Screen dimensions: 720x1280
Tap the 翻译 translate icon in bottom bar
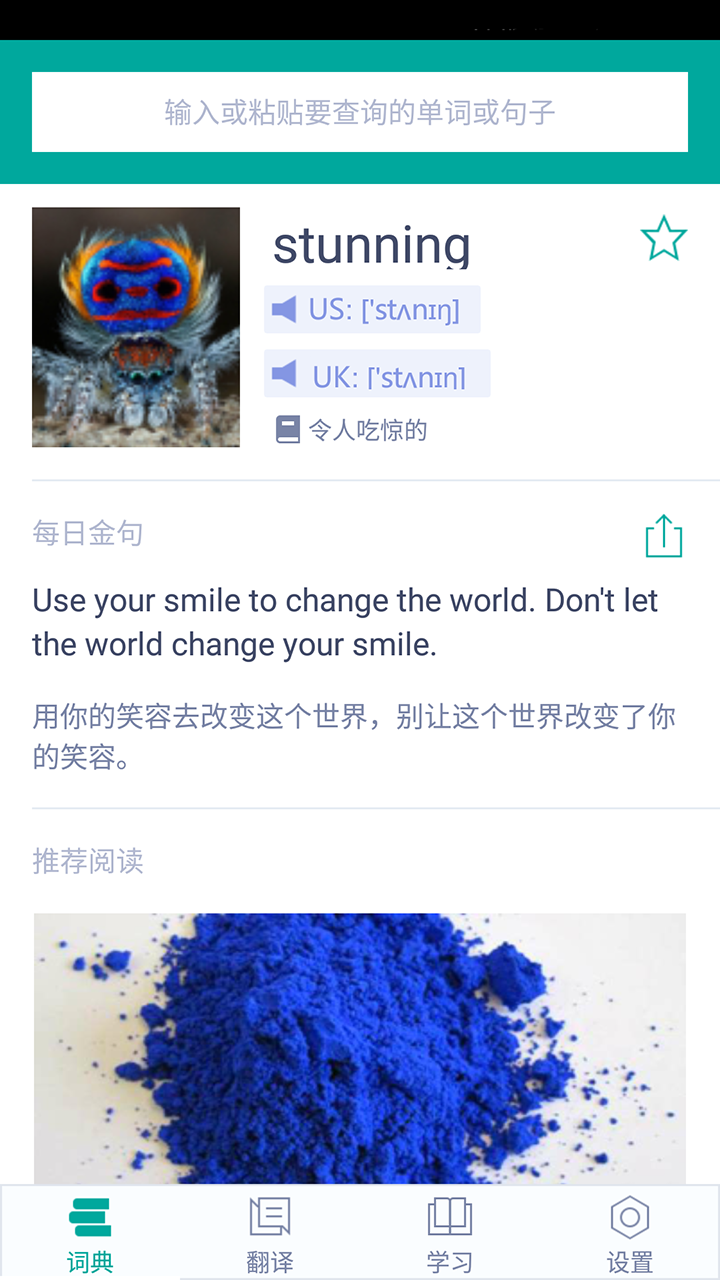pyautogui.click(x=270, y=1215)
